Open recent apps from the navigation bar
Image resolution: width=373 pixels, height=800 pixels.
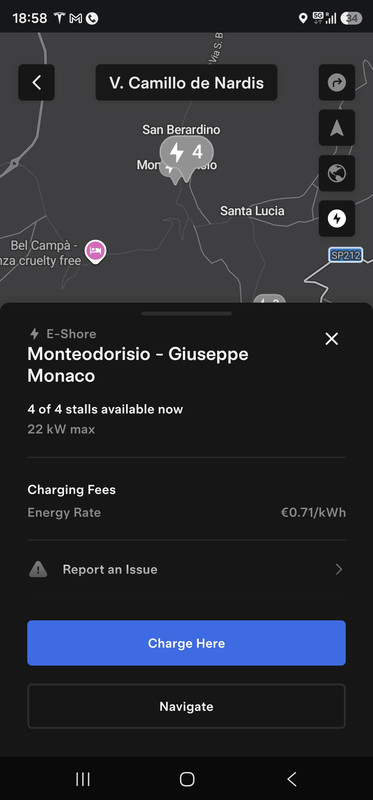[x=83, y=779]
